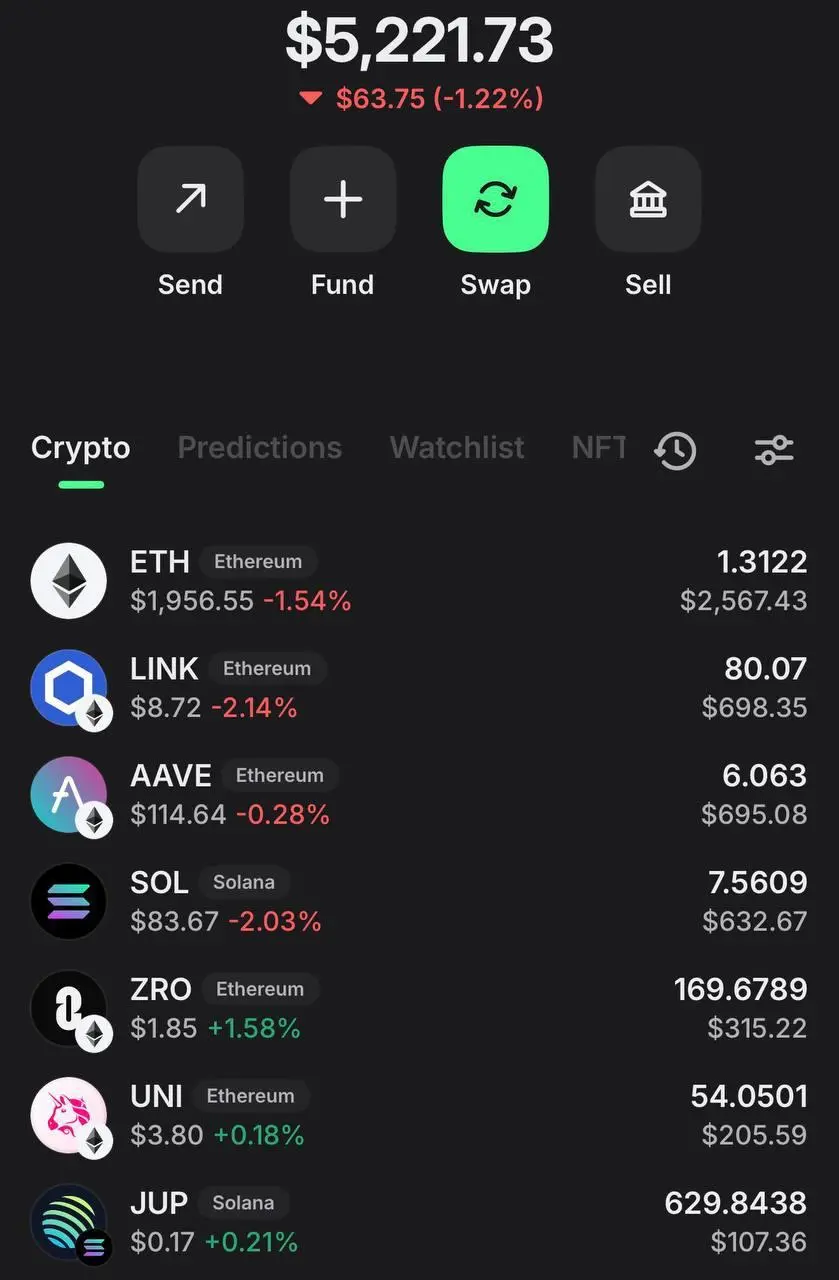Open AAVE asset details
The height and width of the screenshot is (1280, 839).
point(418,795)
